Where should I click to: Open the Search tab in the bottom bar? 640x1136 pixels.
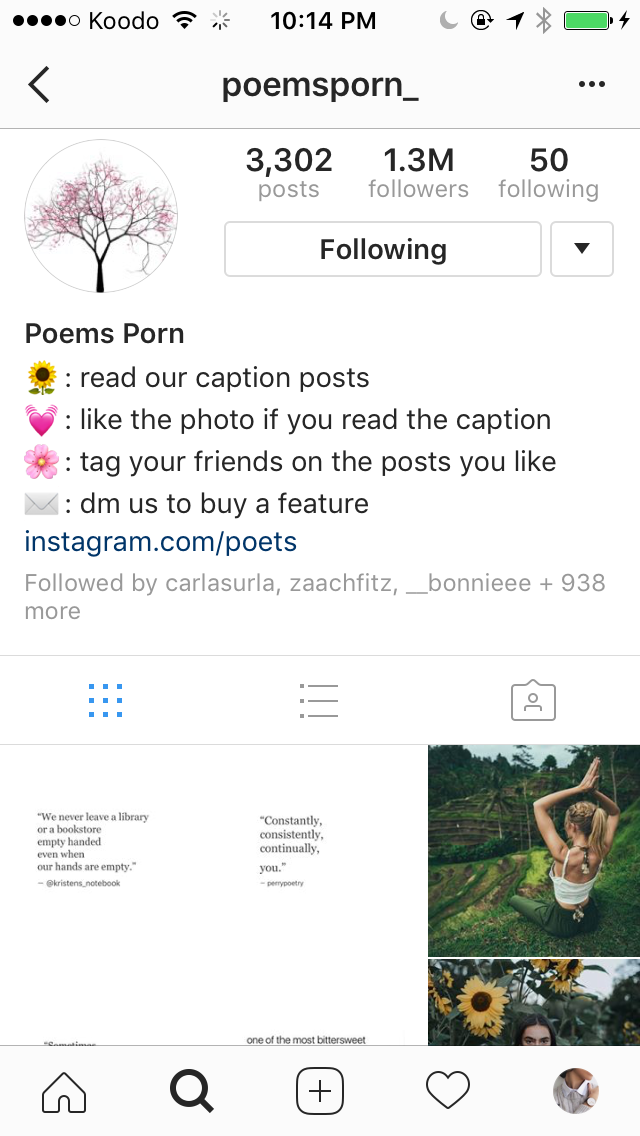point(191,1090)
